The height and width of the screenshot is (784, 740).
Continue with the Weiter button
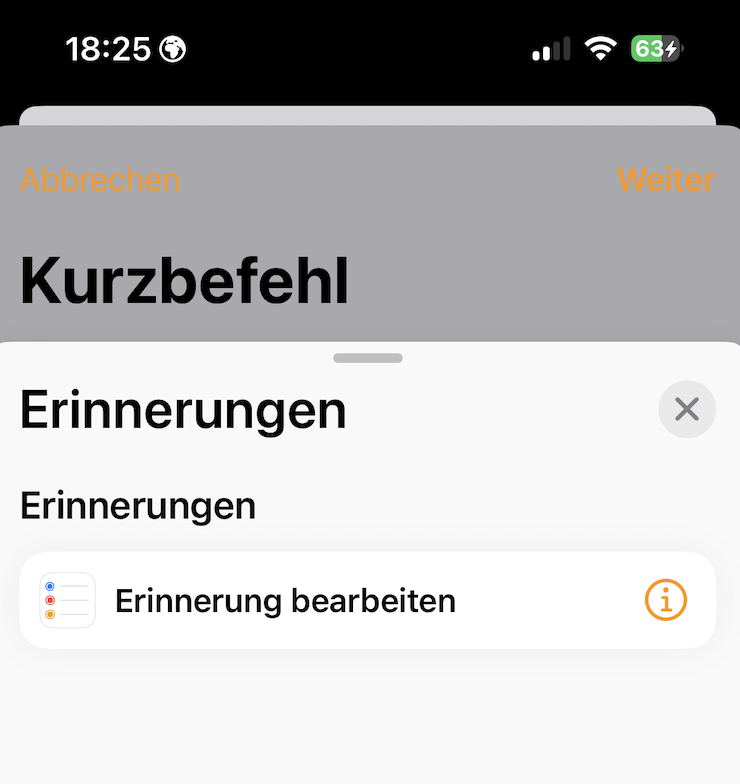point(665,181)
